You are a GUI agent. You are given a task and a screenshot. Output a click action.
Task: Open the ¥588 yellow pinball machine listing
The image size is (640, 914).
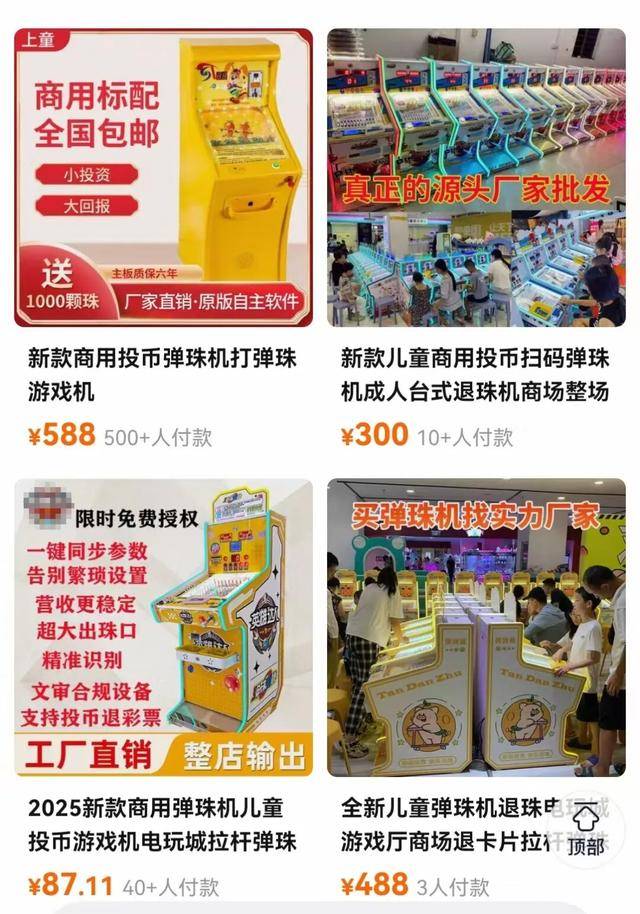coord(163,178)
